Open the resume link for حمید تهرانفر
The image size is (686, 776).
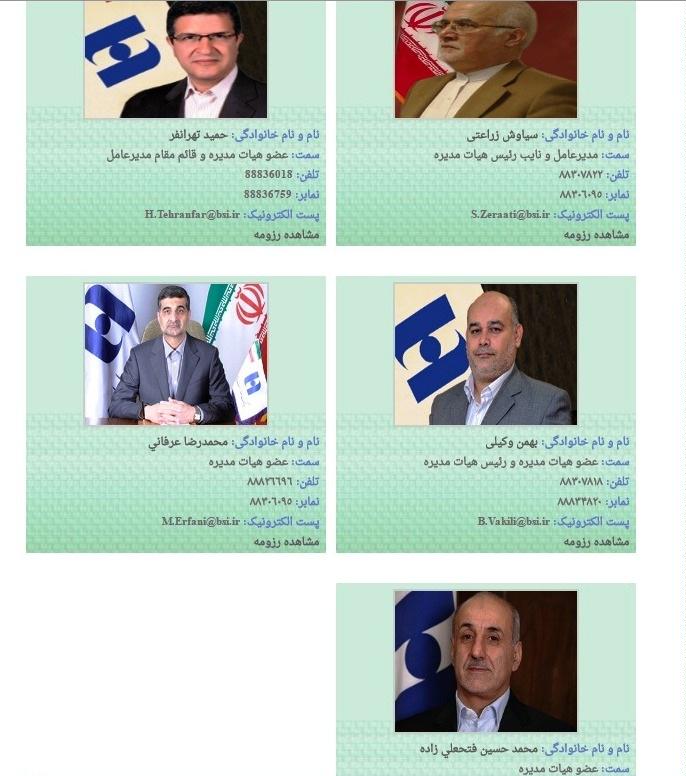tap(286, 234)
